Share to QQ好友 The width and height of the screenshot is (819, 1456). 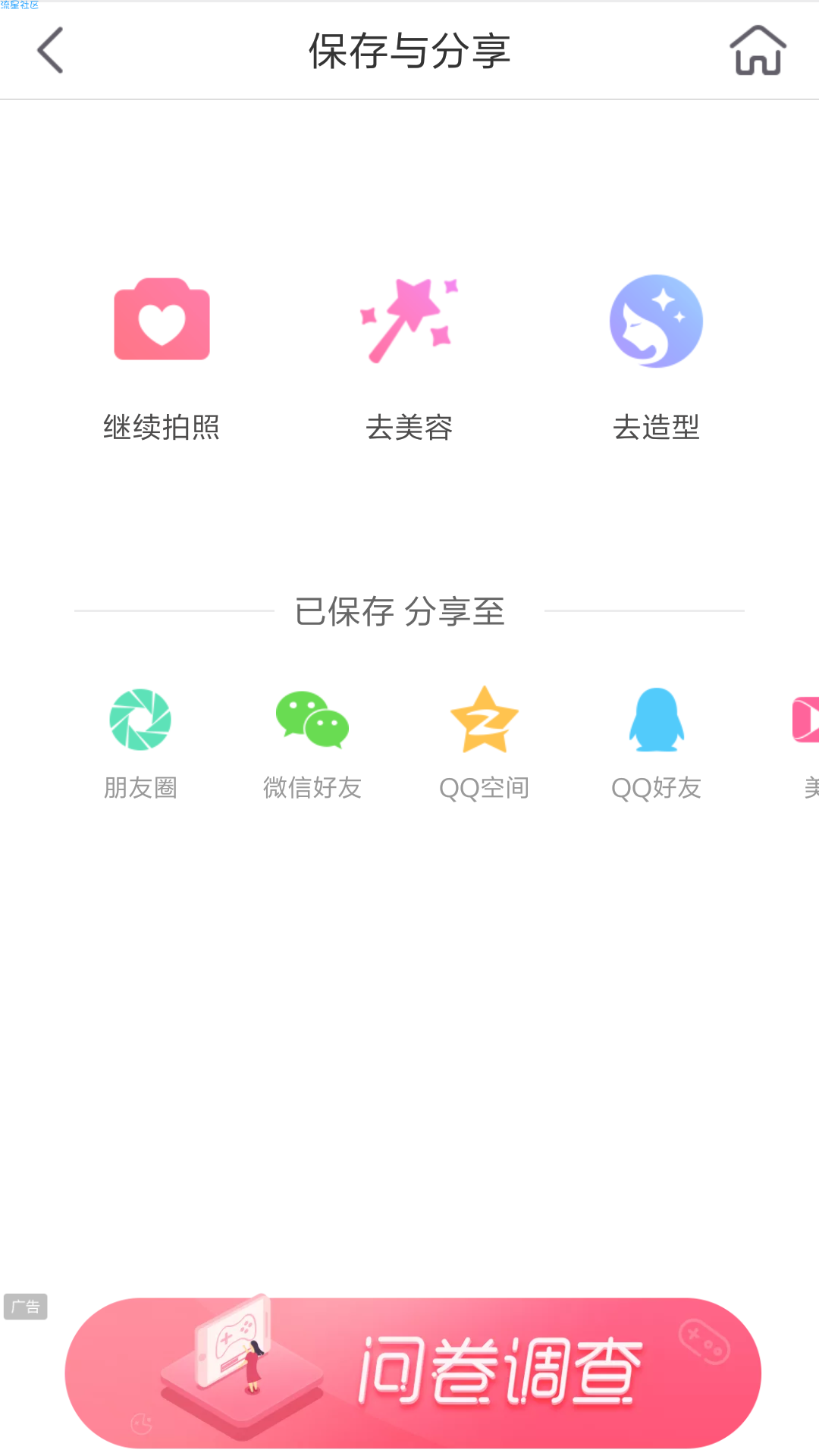(656, 744)
